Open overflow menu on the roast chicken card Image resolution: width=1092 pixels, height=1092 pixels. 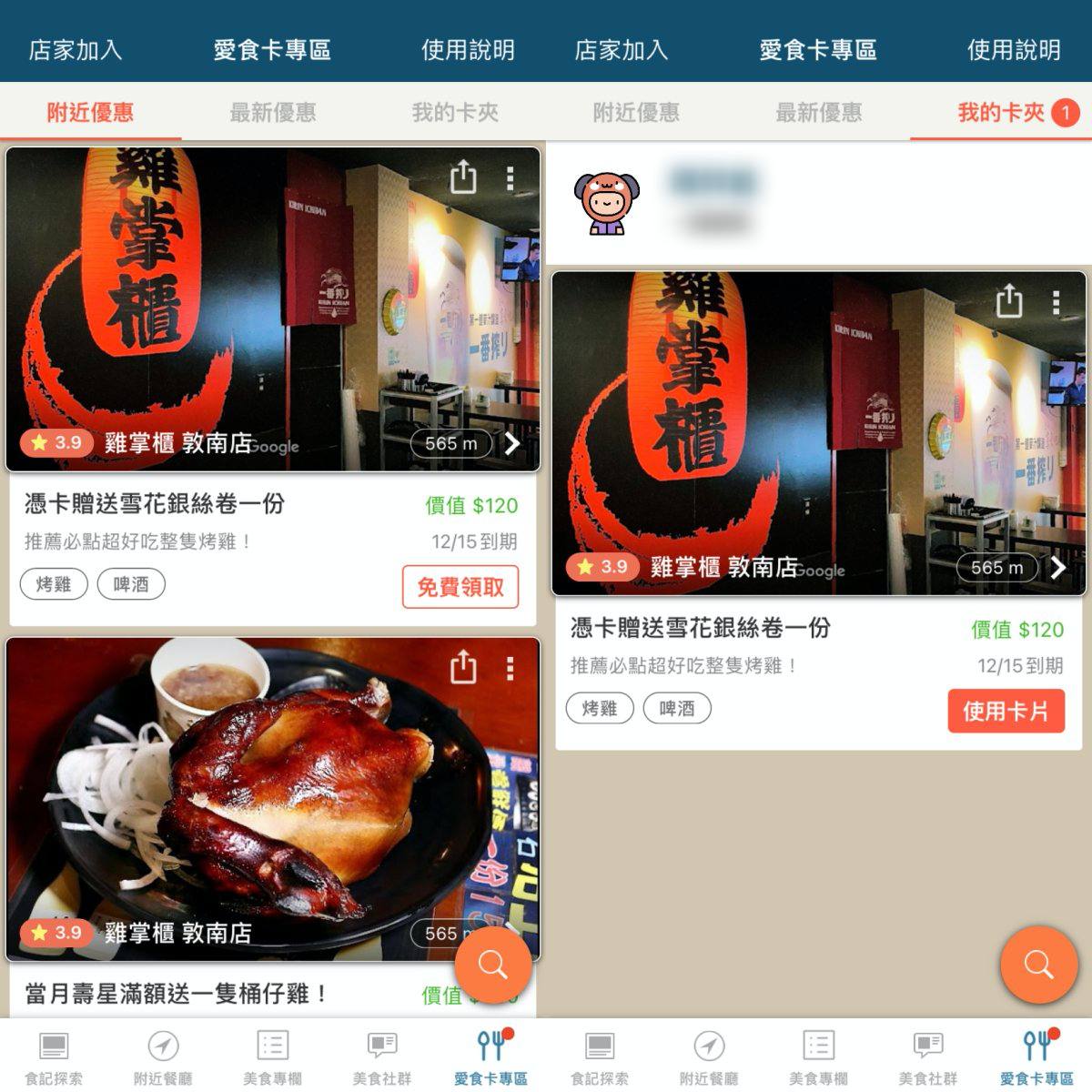point(510,668)
